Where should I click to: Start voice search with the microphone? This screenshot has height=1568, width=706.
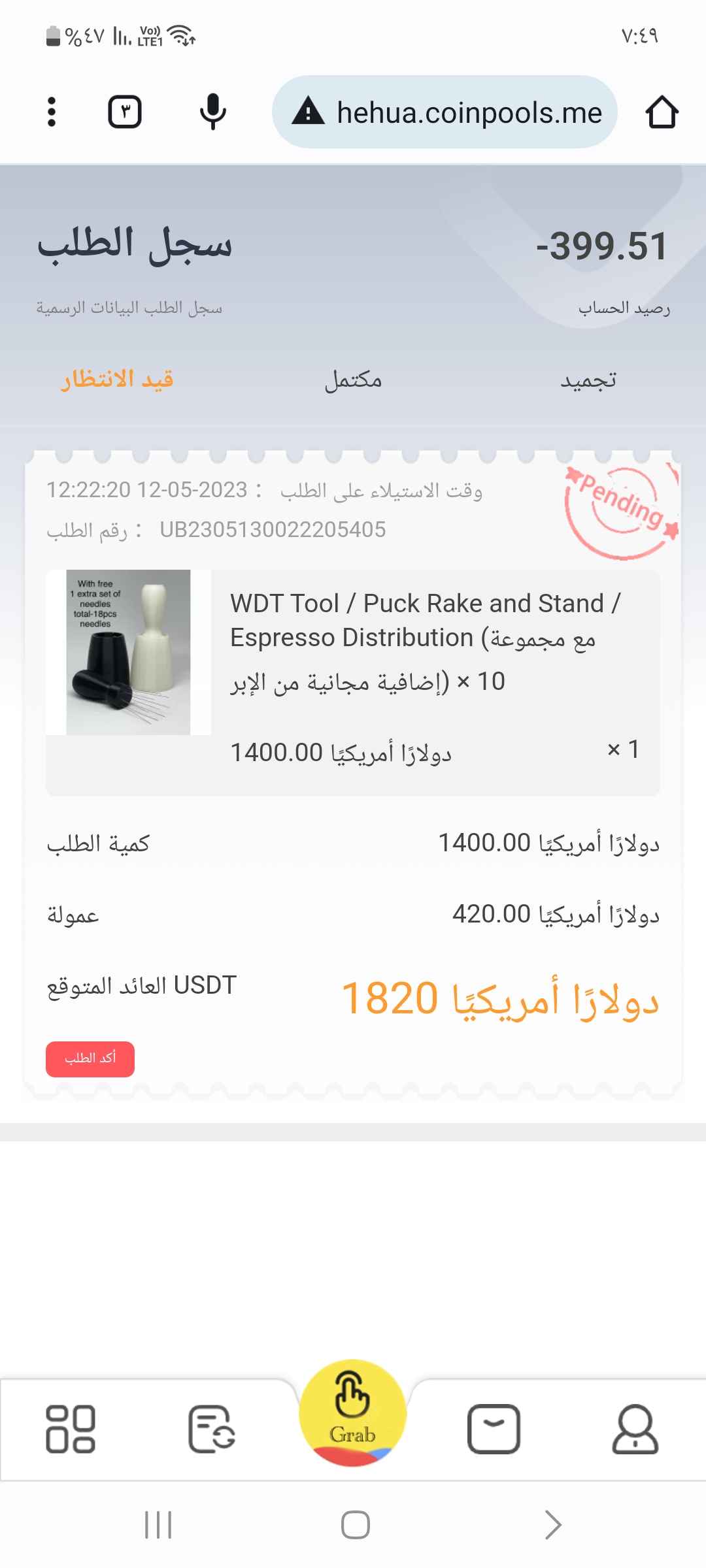(212, 112)
